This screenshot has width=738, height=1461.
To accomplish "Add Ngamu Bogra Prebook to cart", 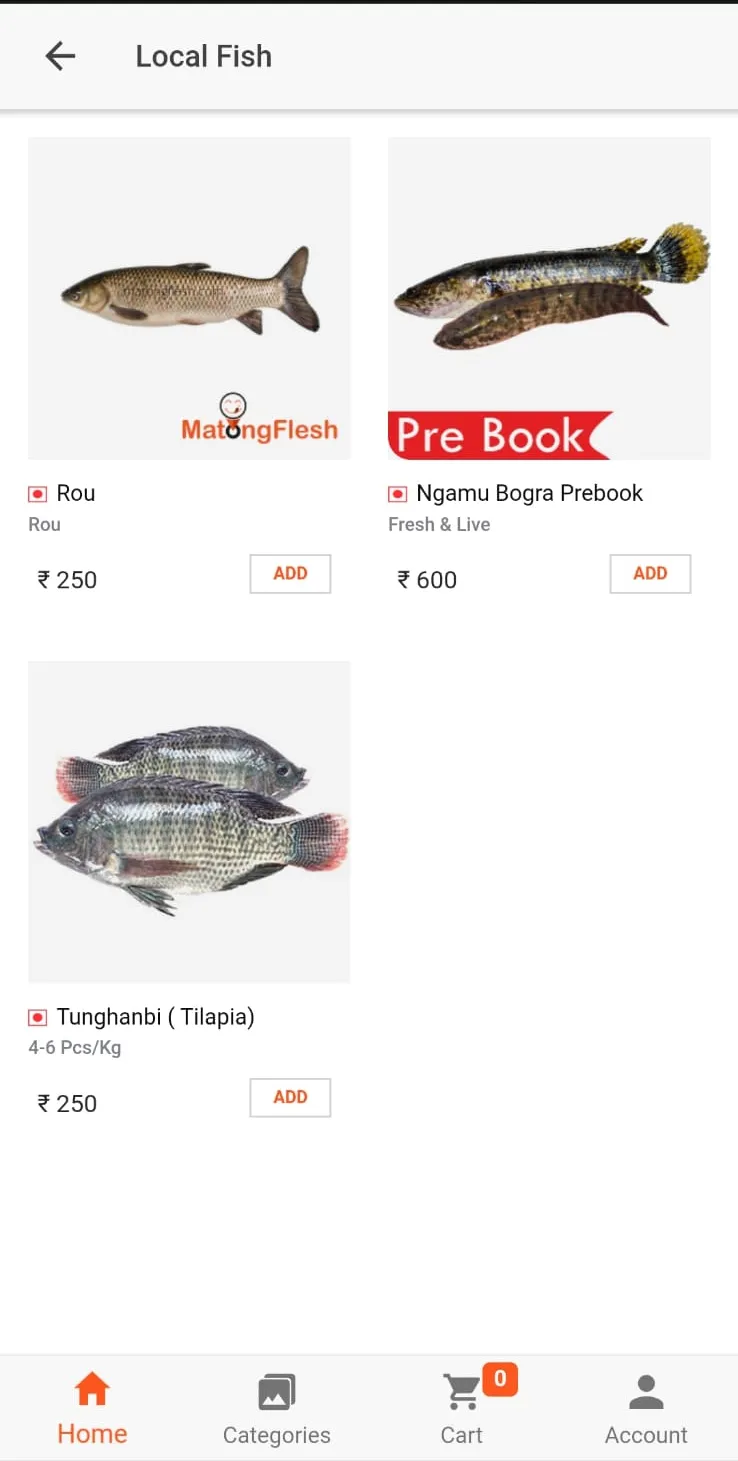I will click(x=650, y=574).
